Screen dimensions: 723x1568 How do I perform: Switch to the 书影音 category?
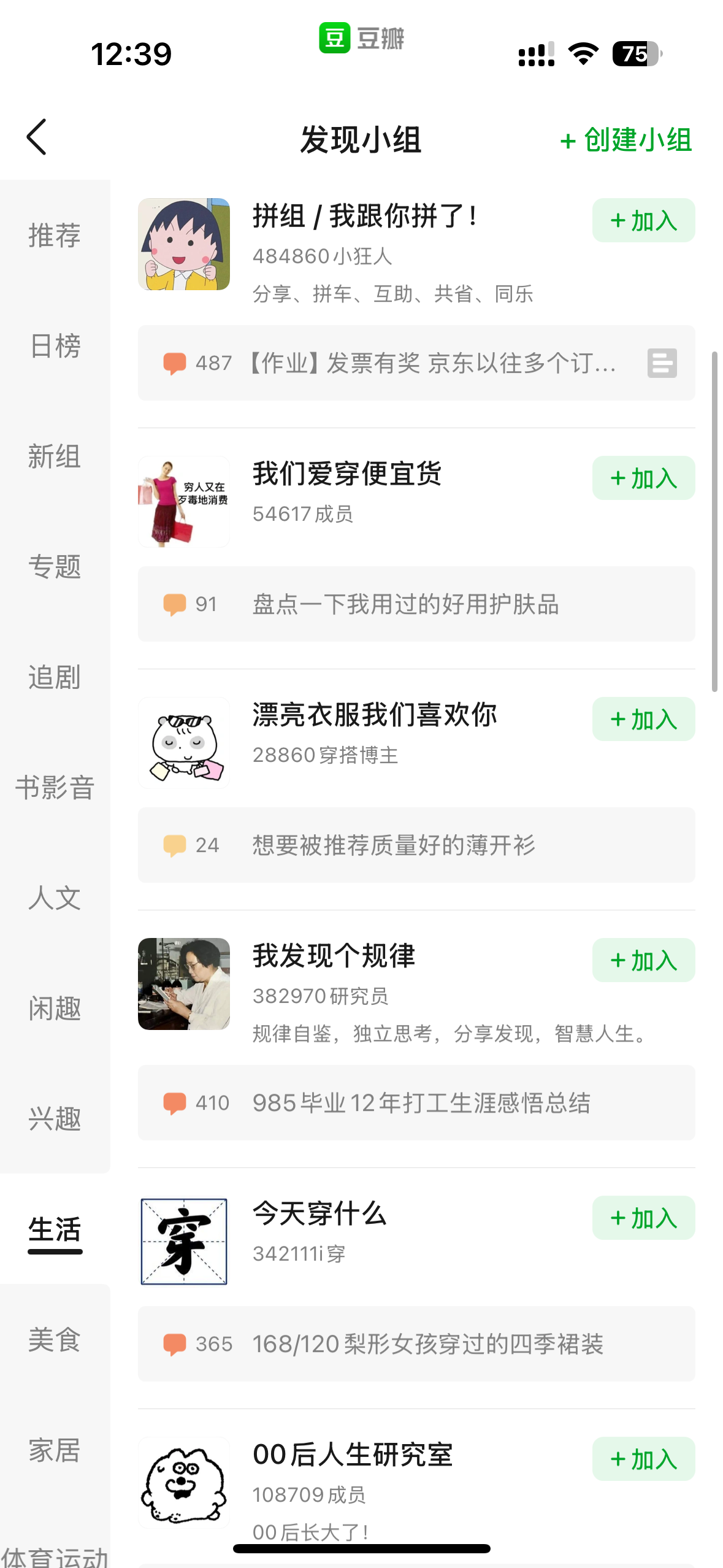[x=55, y=788]
